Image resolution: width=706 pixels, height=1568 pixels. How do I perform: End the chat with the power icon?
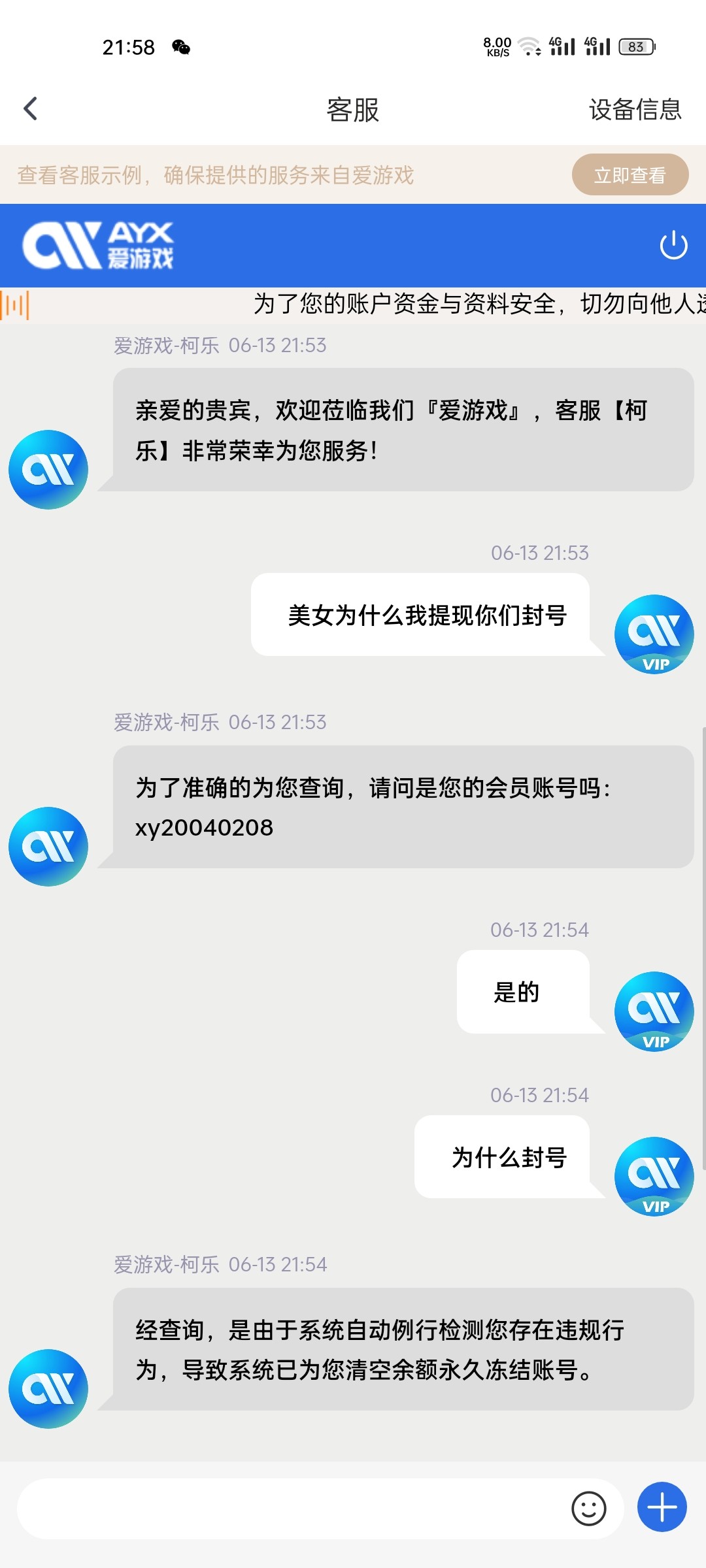pyautogui.click(x=673, y=246)
